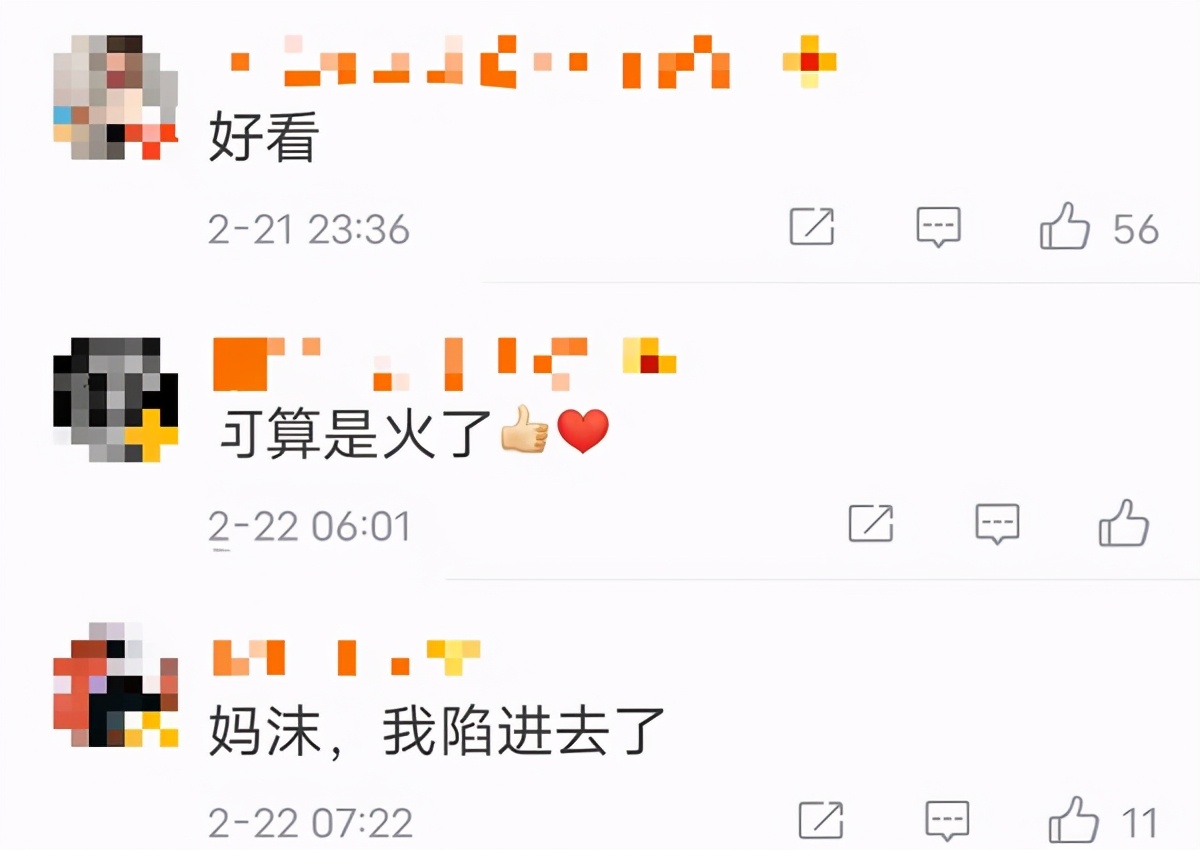Repost the "可算是火了" comment

870,523
